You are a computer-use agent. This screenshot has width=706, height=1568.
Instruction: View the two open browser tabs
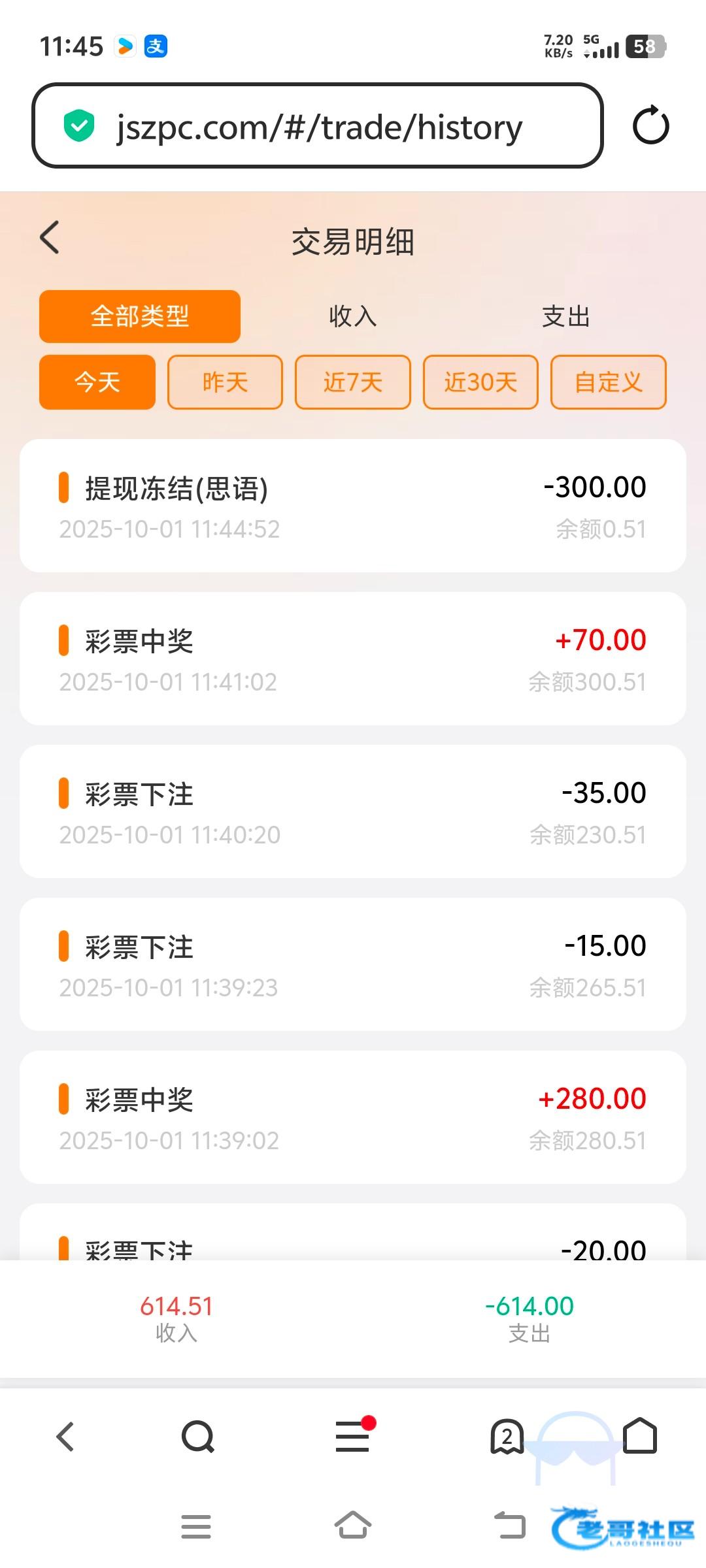(x=507, y=1437)
